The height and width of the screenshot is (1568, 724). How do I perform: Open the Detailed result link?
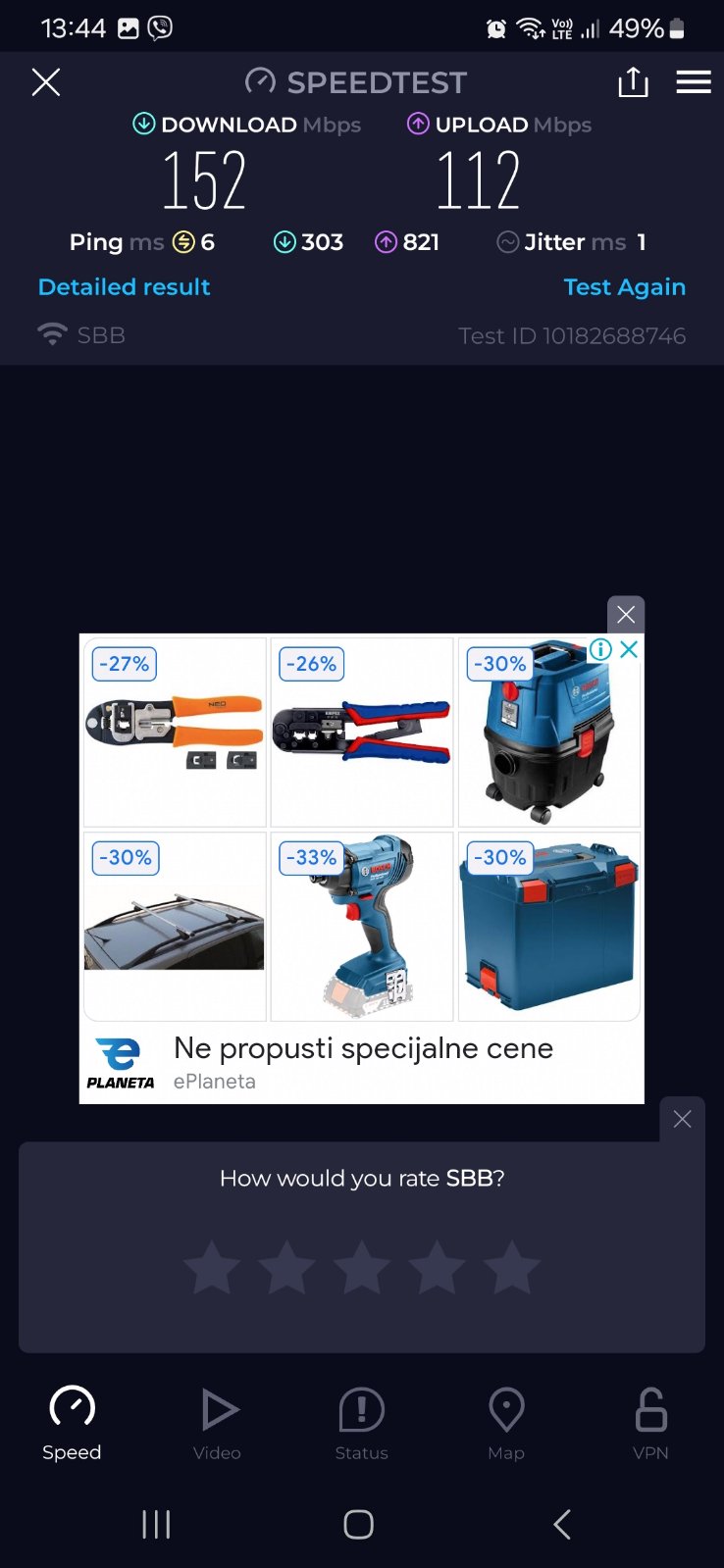coord(124,287)
